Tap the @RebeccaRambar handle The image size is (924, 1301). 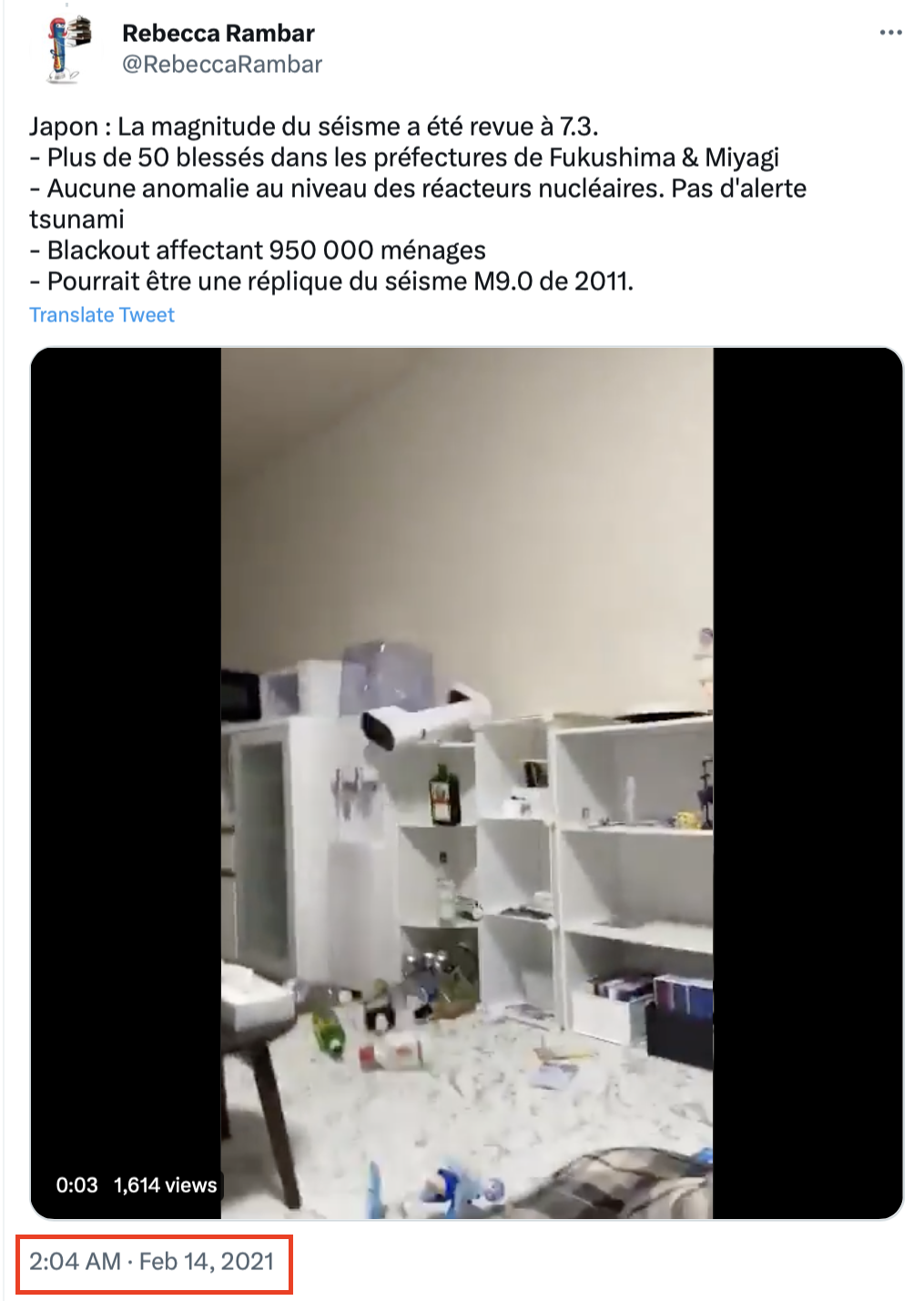click(x=222, y=65)
